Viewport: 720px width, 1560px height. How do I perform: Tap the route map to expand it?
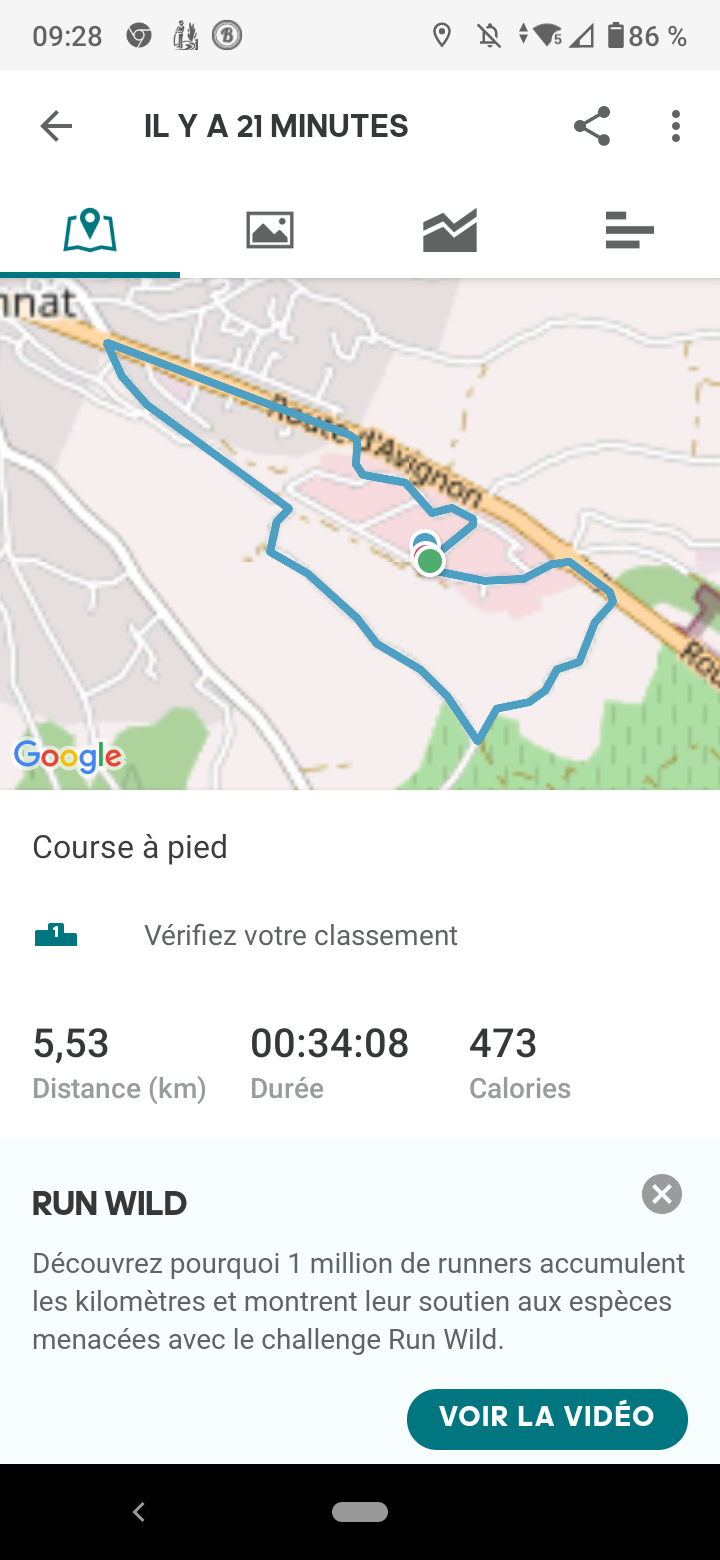(x=360, y=534)
